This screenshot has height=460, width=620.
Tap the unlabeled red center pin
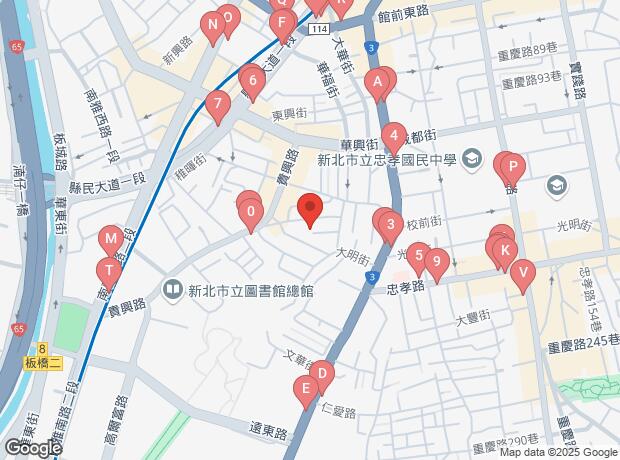[310, 209]
